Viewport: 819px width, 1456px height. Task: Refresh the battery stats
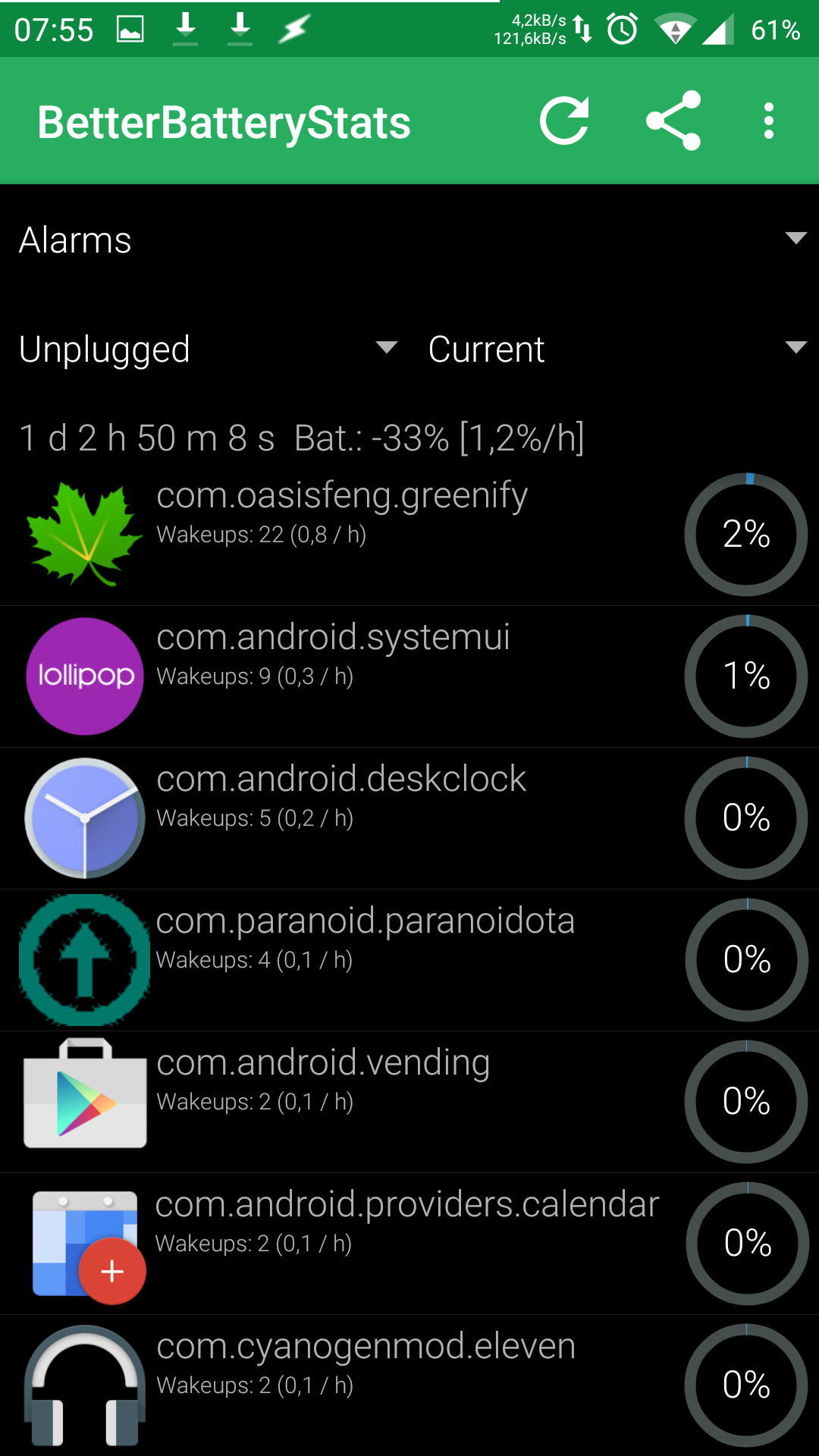coord(564,121)
